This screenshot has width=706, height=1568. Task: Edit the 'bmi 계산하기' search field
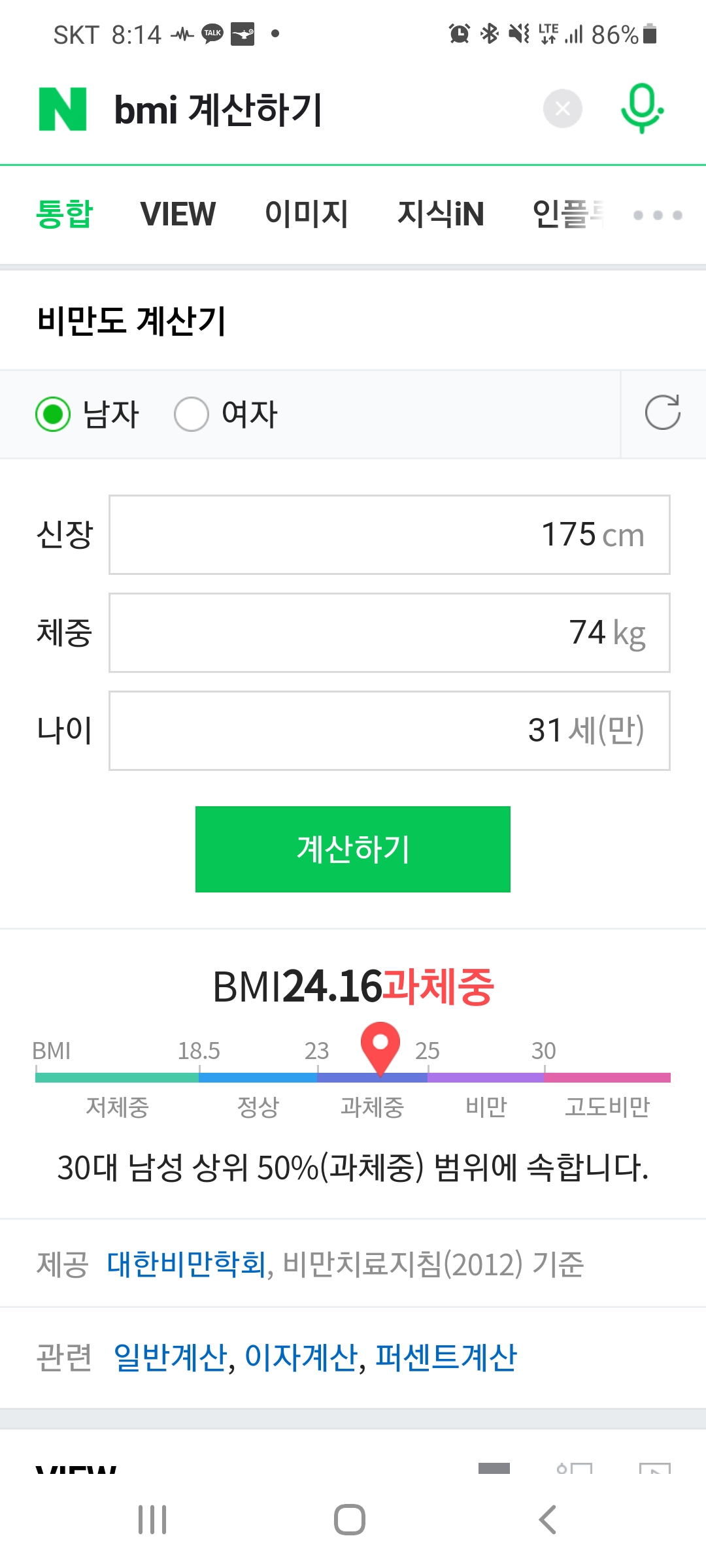click(314, 109)
